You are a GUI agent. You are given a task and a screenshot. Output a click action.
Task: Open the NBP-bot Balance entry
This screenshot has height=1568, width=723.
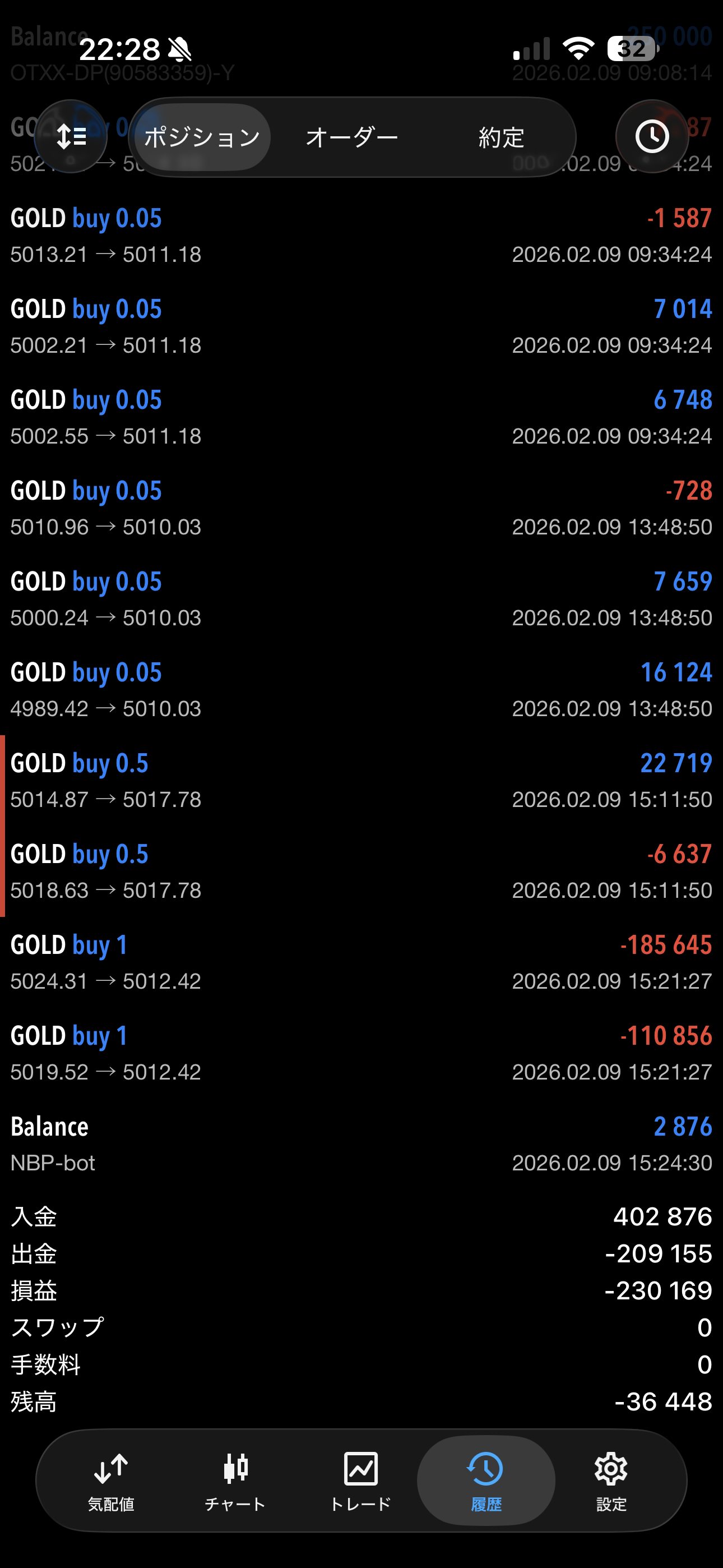pos(361,1143)
